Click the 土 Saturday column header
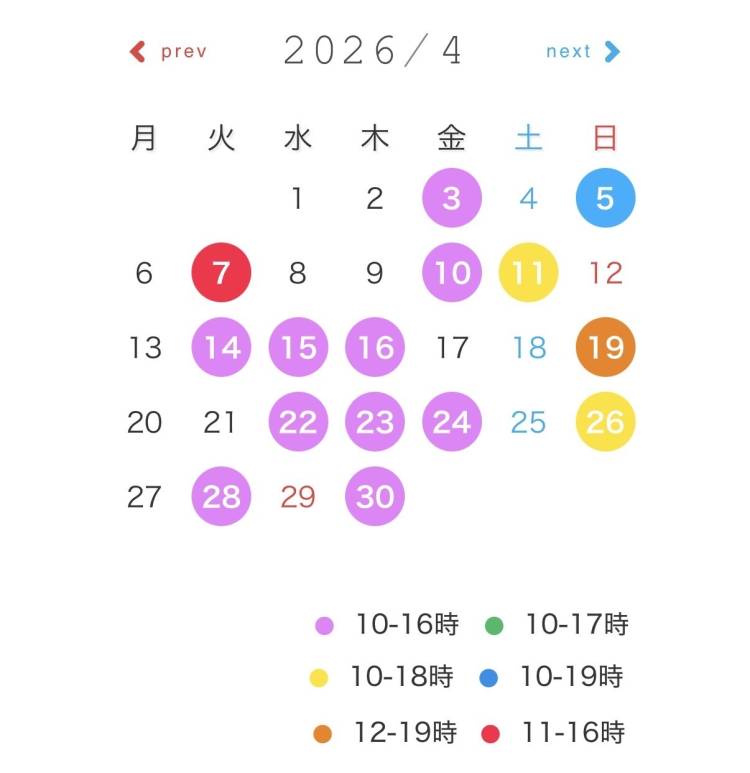This screenshot has width=750, height=773. [x=528, y=138]
